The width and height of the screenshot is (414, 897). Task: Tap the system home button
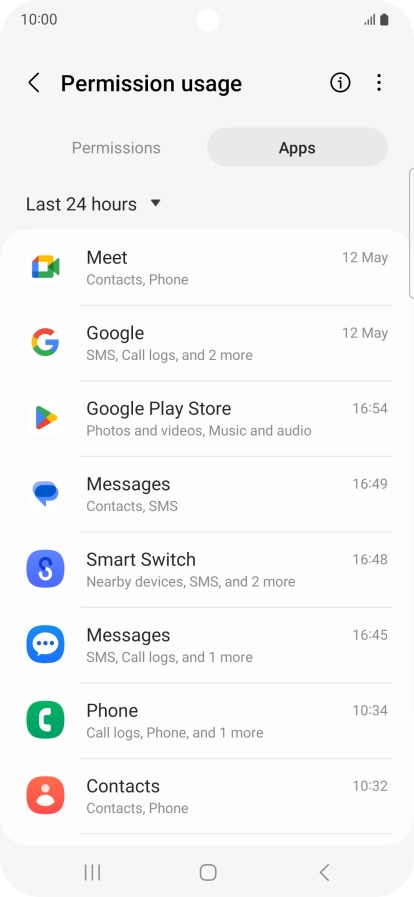coord(208,872)
